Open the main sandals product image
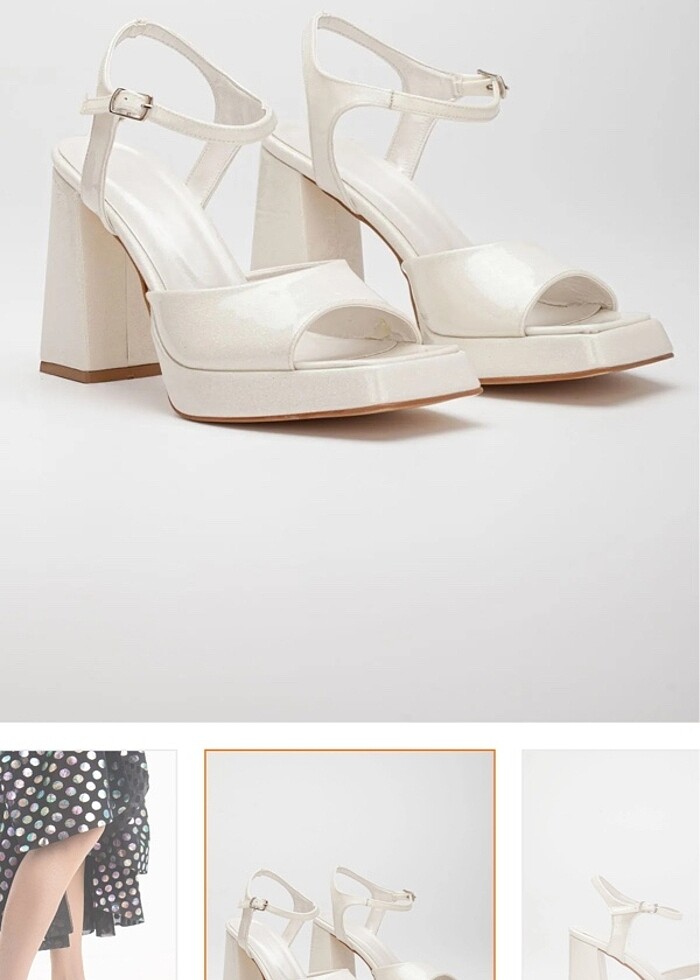 pos(350,360)
